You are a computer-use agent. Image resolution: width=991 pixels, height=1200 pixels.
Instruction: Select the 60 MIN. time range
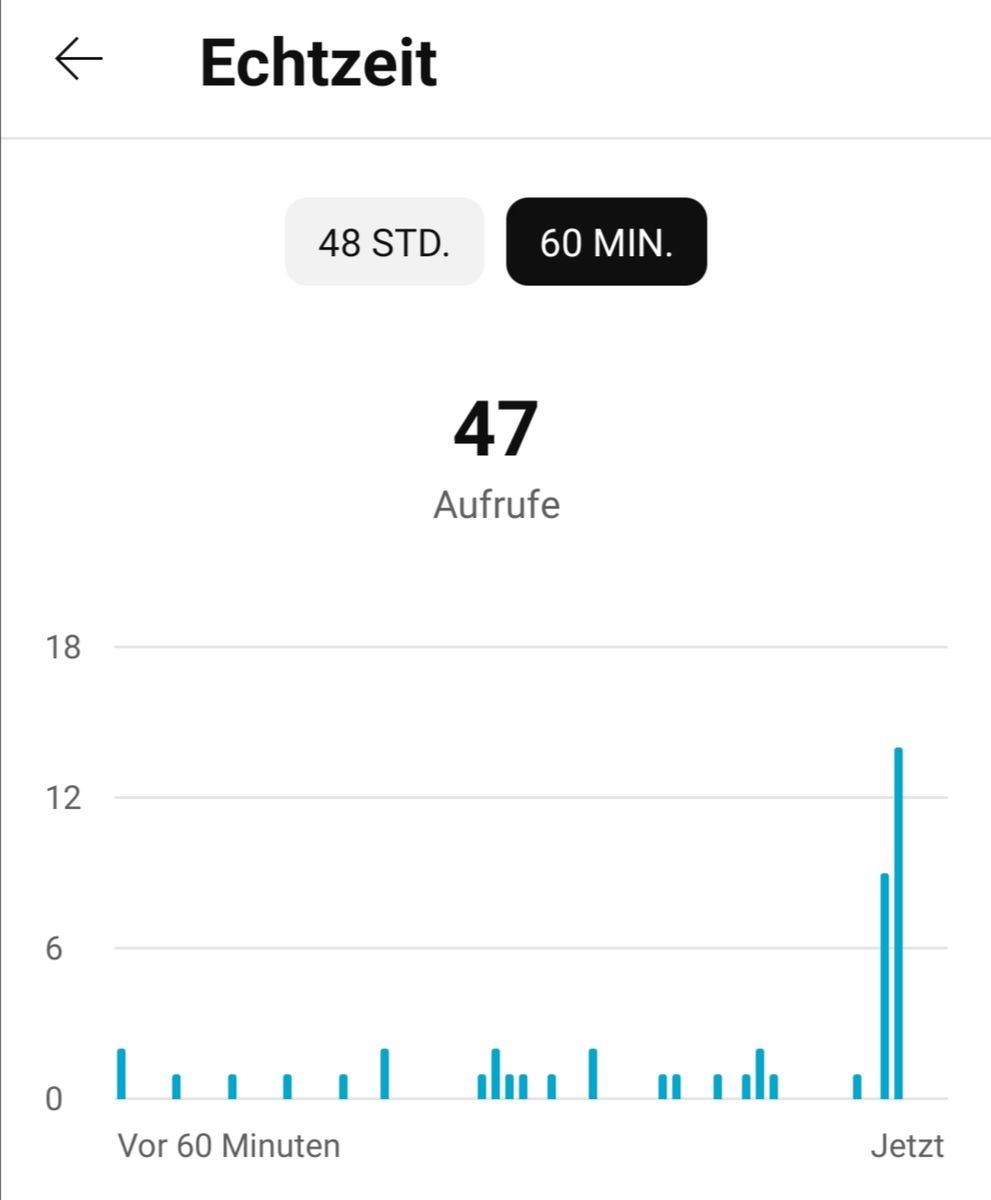(606, 242)
